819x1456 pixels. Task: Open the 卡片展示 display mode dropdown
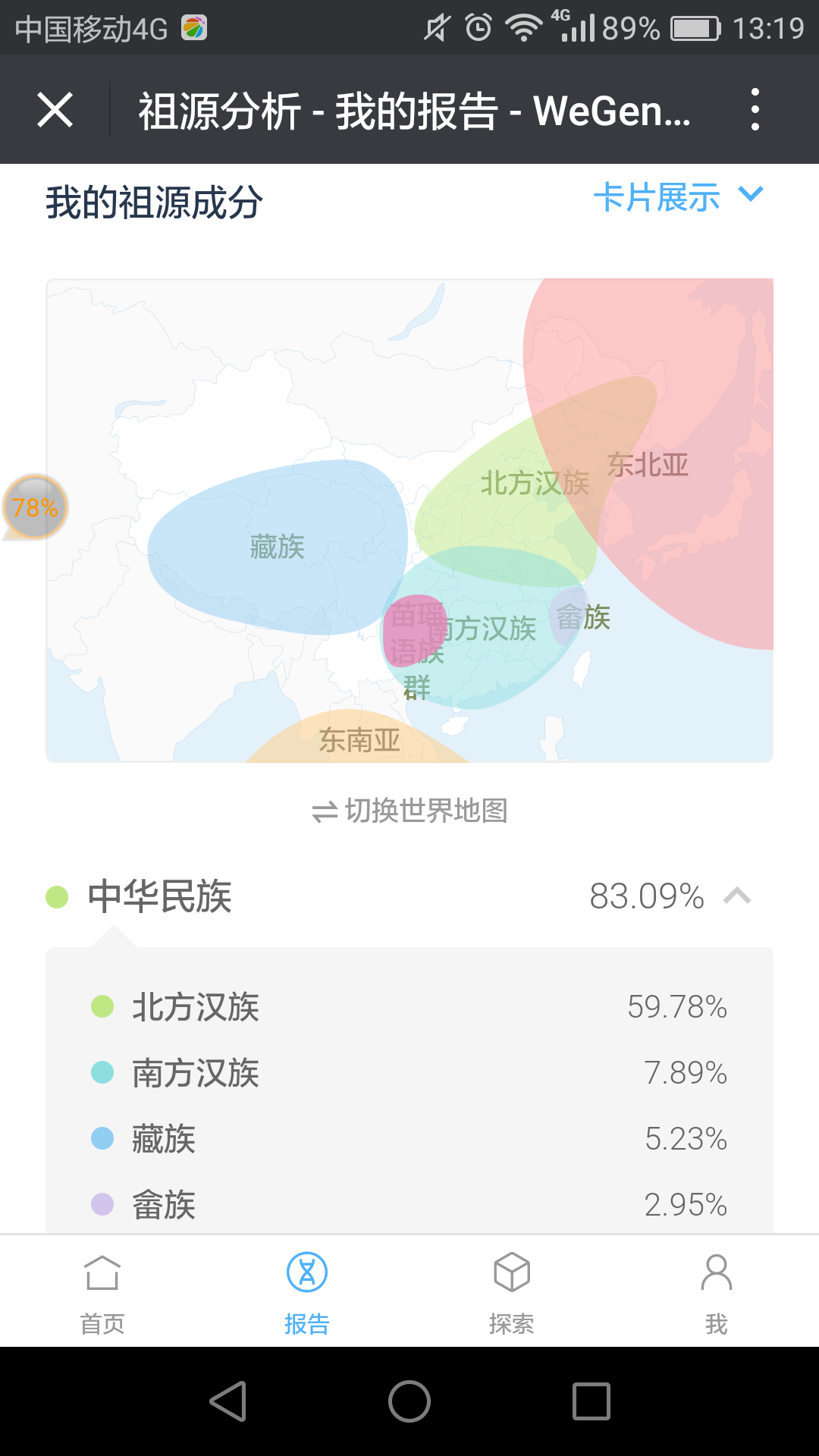coord(679,197)
